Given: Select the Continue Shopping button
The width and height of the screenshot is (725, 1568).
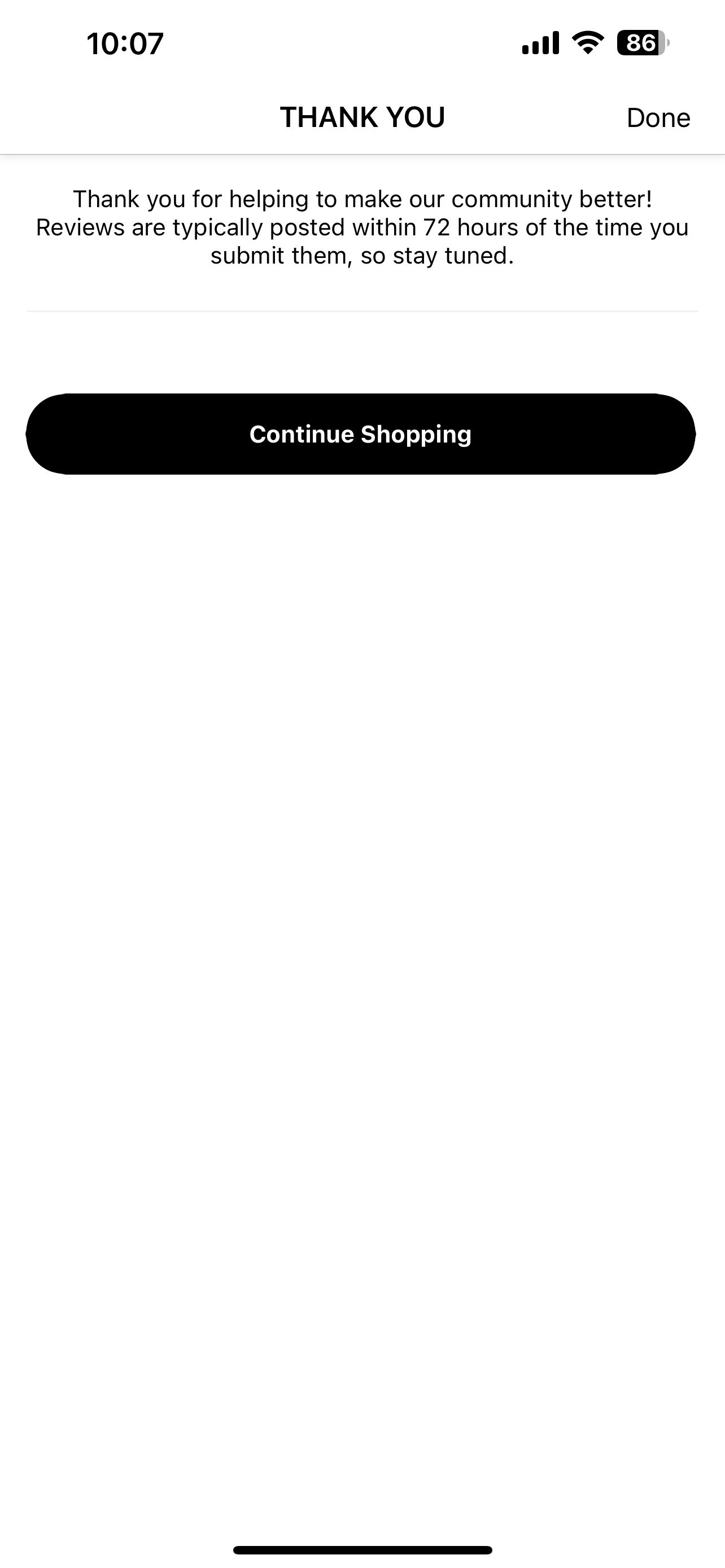Looking at the screenshot, I should pyautogui.click(x=360, y=434).
